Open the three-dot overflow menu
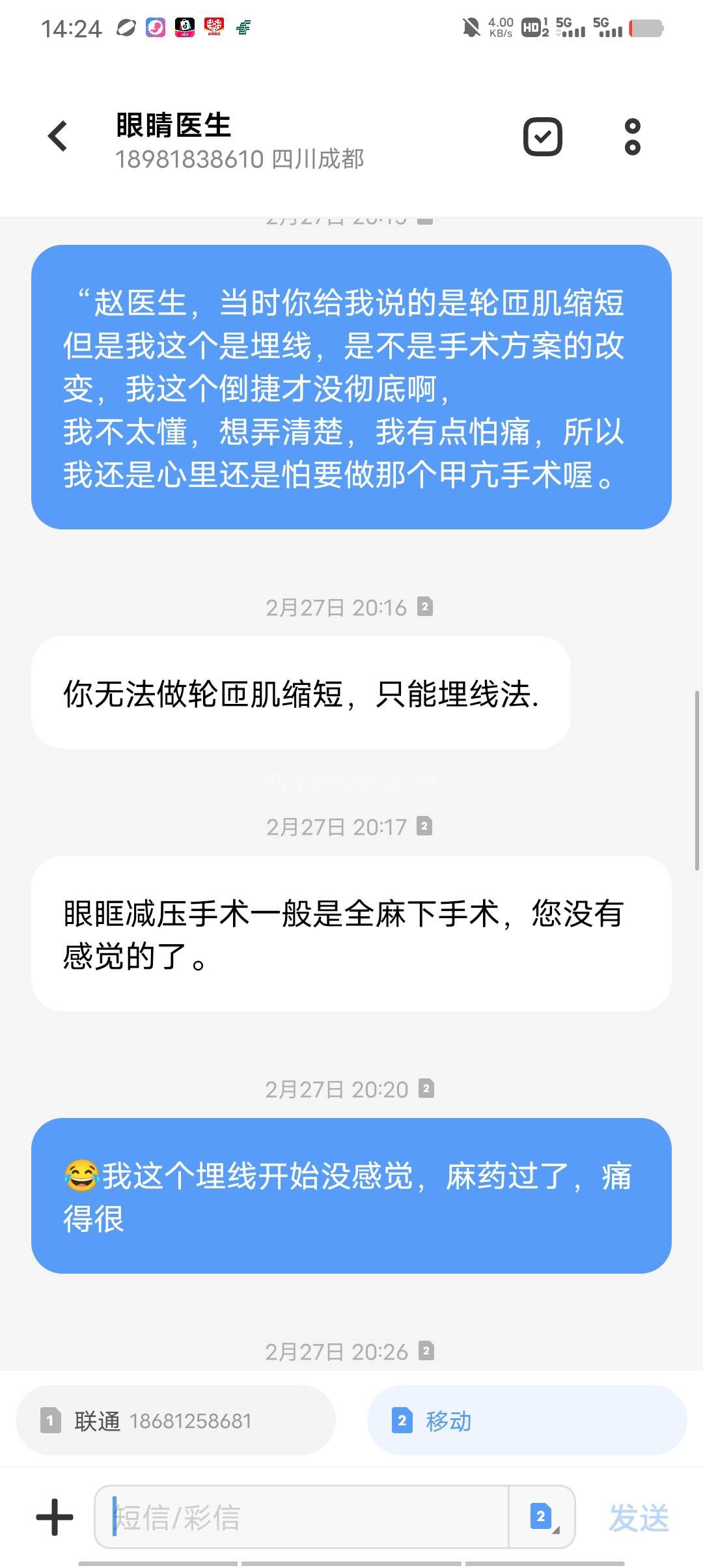Image resolution: width=703 pixels, height=1568 pixels. click(x=632, y=137)
